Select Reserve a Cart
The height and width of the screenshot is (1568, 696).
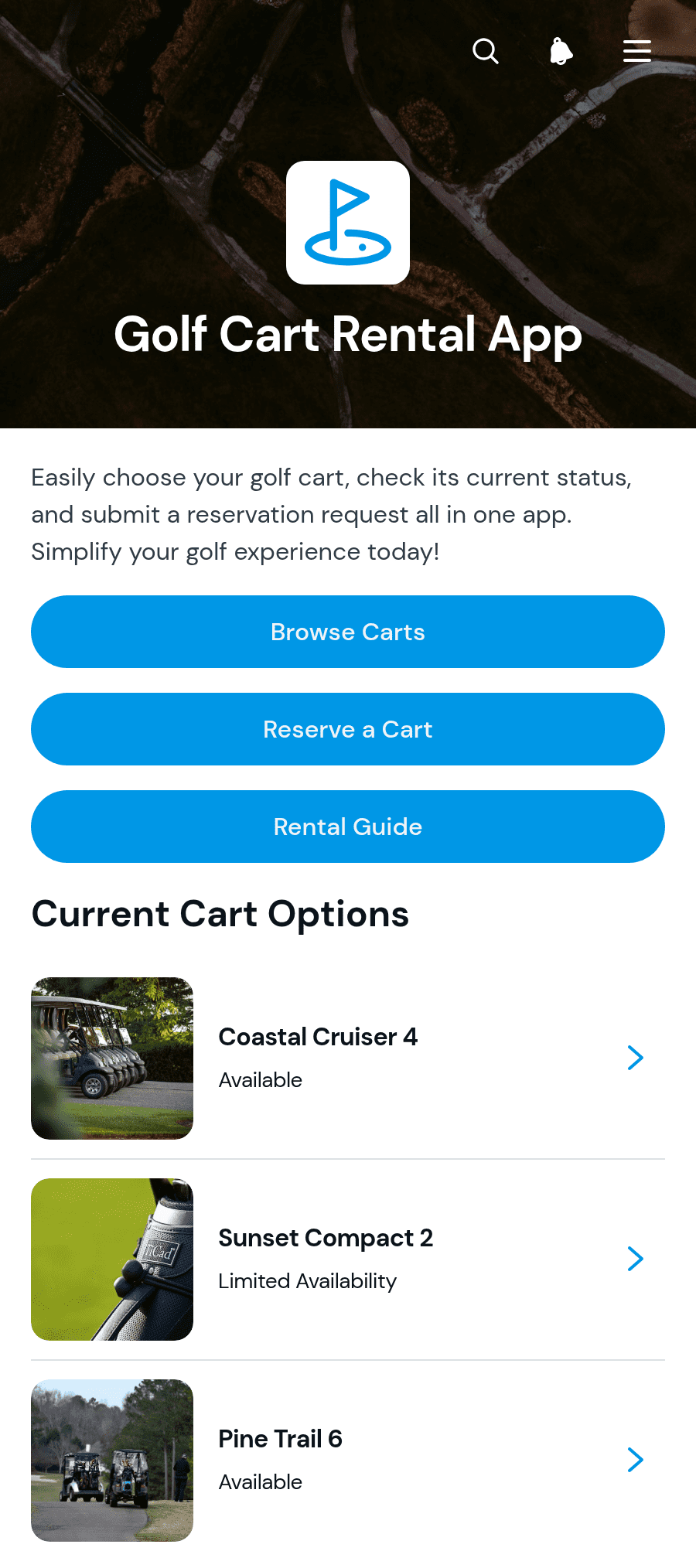pos(348,729)
